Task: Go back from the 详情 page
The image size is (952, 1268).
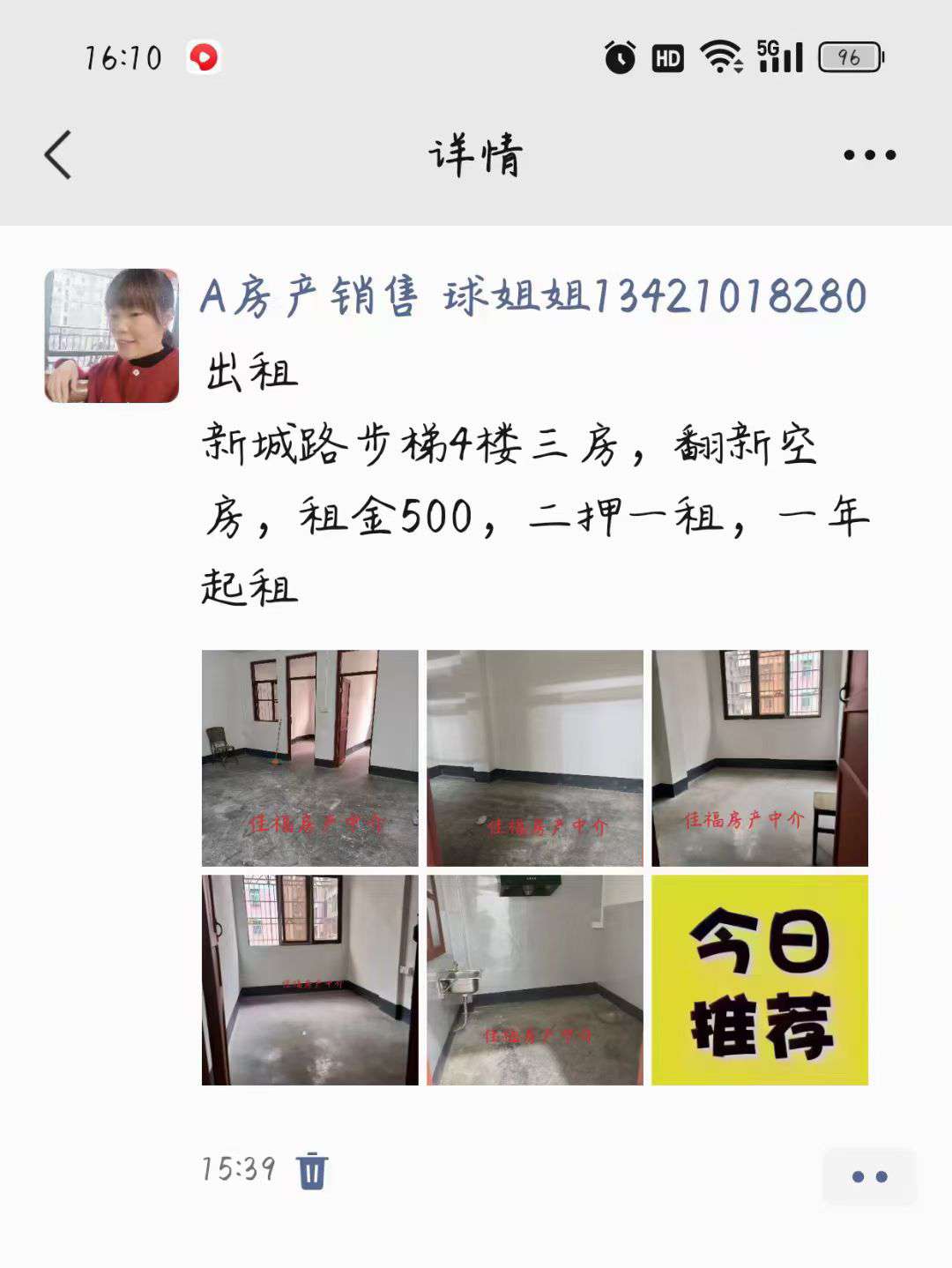Action: point(58,155)
